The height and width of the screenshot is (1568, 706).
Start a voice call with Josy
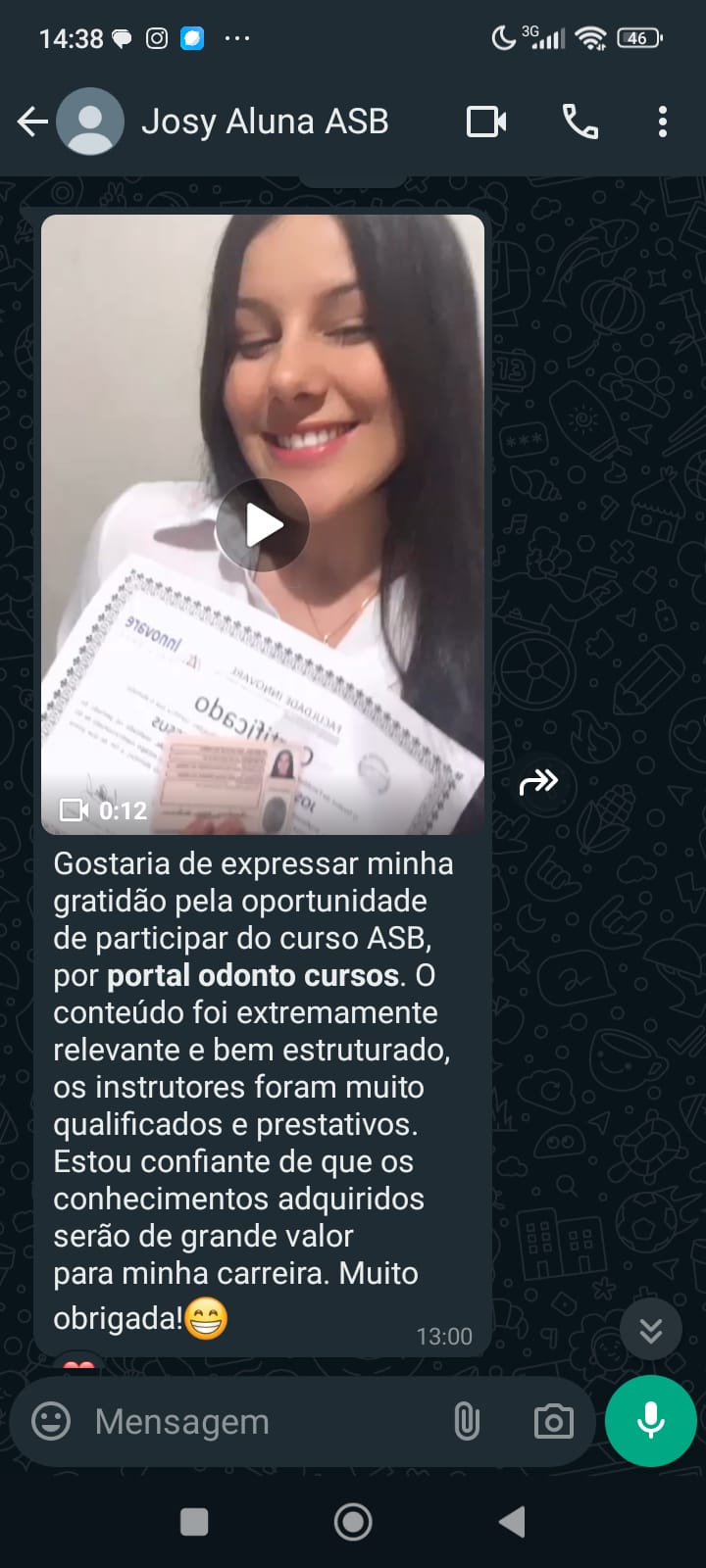(x=580, y=122)
